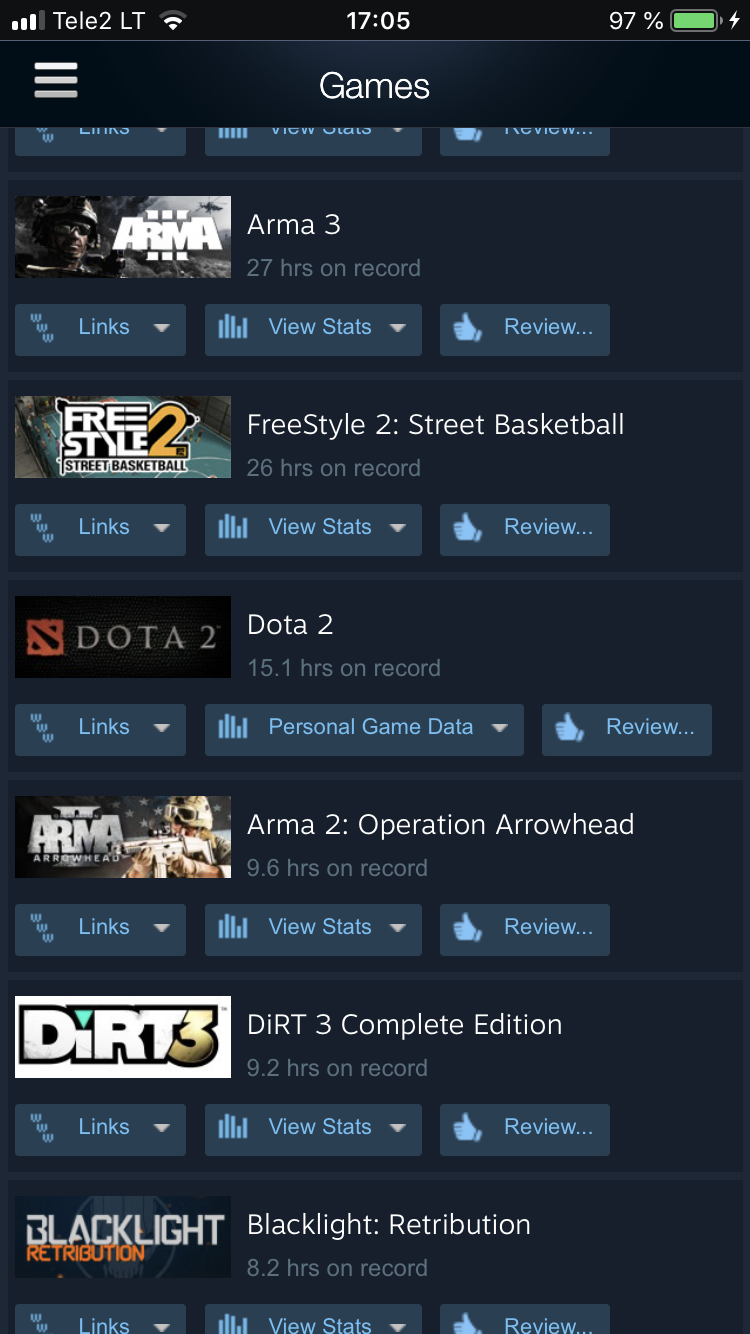This screenshot has height=1334, width=750.
Task: Expand Links under DiRT 3 Complete Edition
Action: (100, 1130)
